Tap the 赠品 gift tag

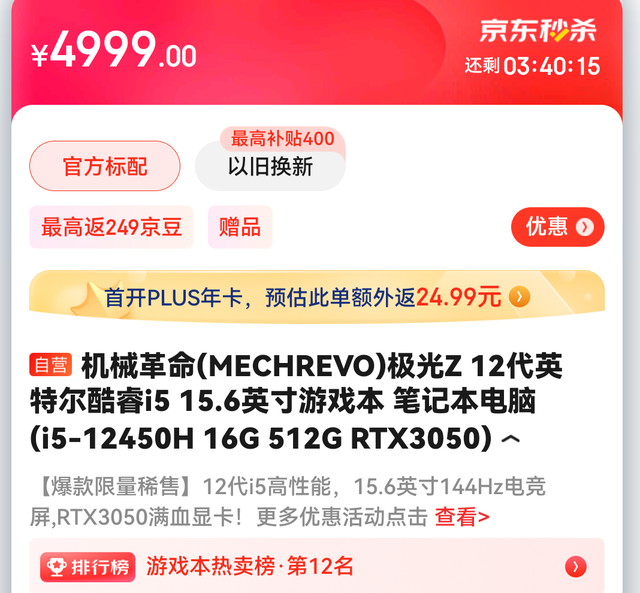pyautogui.click(x=240, y=227)
